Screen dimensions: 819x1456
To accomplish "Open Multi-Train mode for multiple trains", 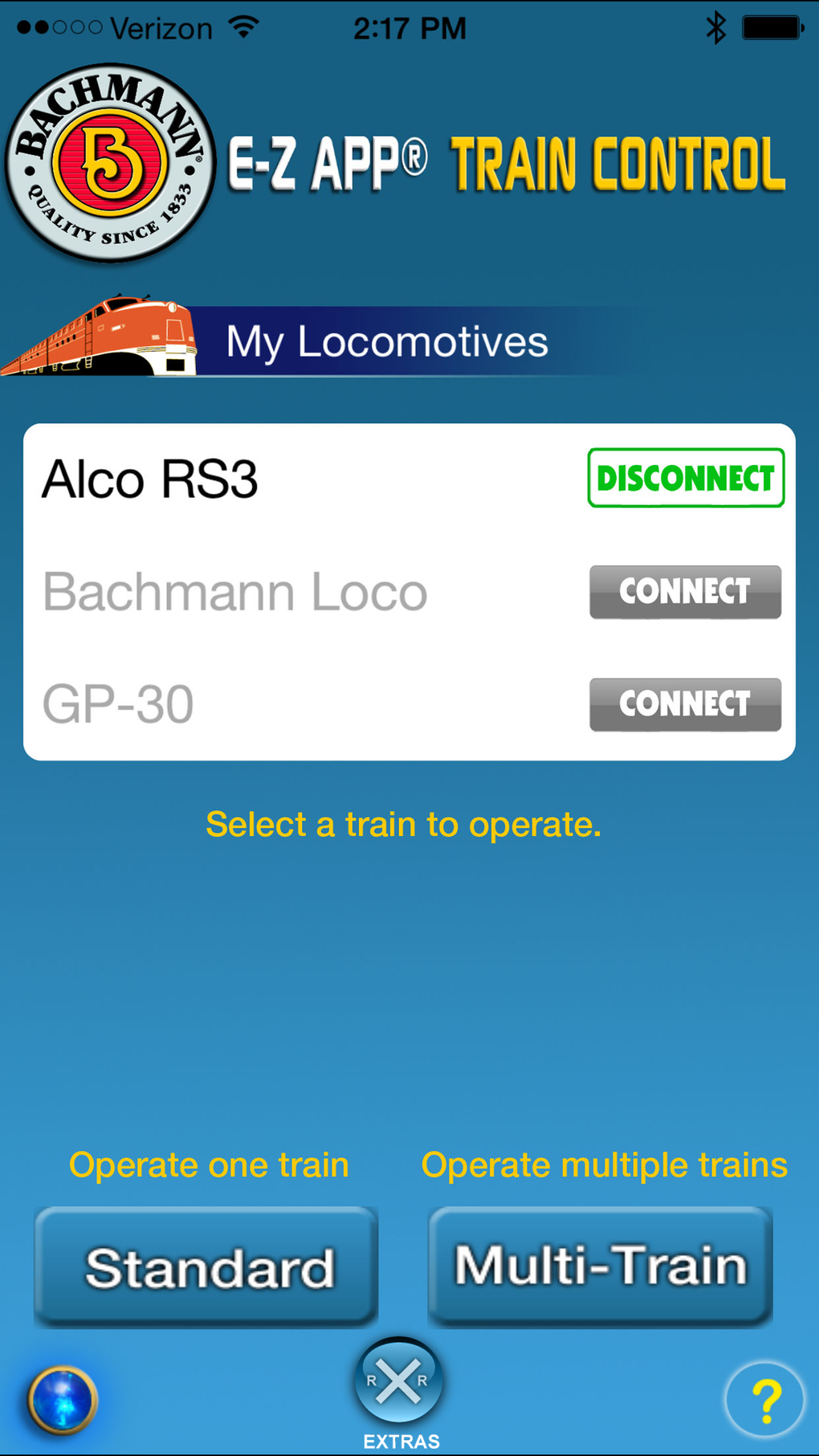I will [x=599, y=1265].
